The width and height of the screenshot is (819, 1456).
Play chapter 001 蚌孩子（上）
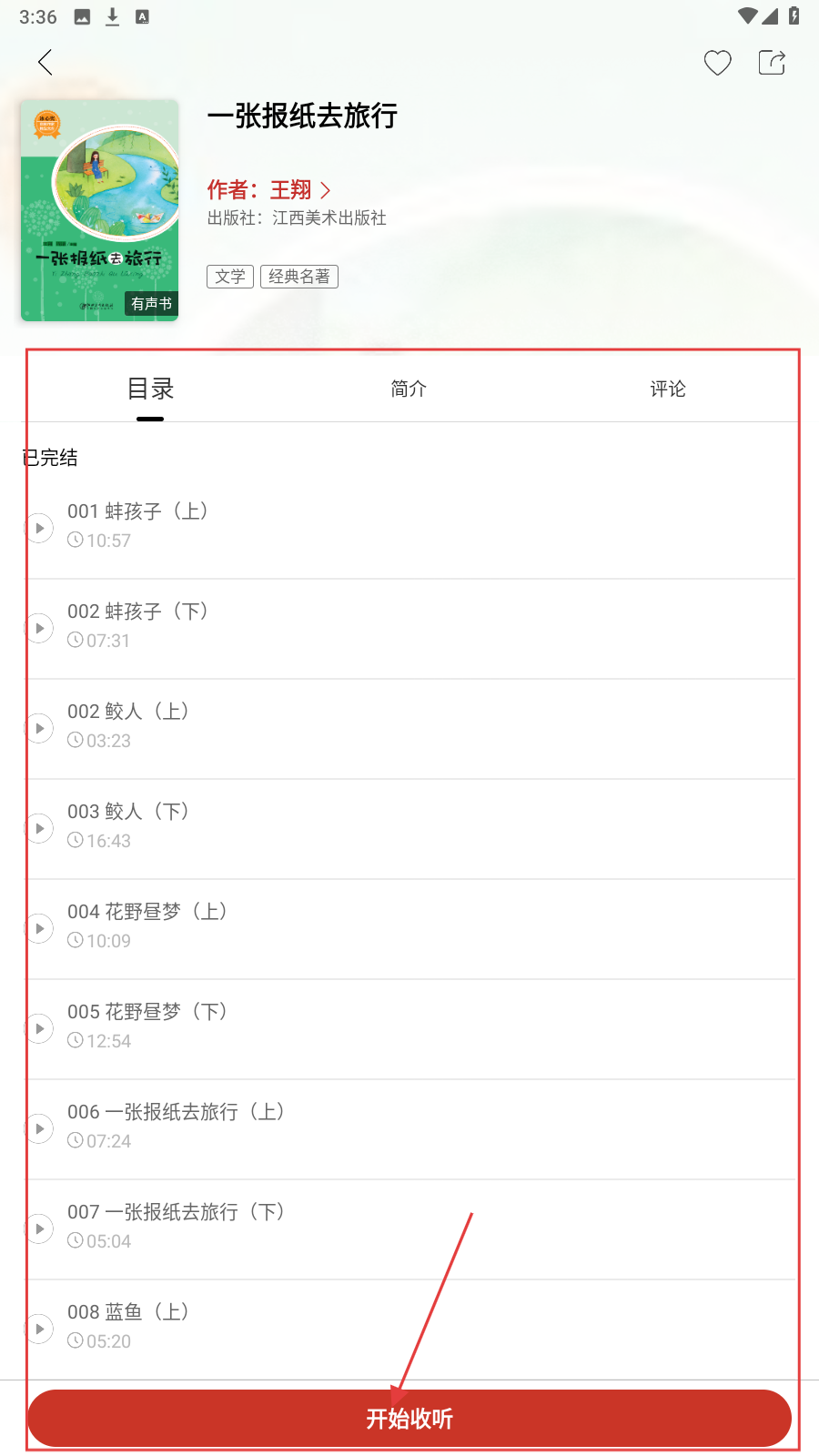point(39,528)
